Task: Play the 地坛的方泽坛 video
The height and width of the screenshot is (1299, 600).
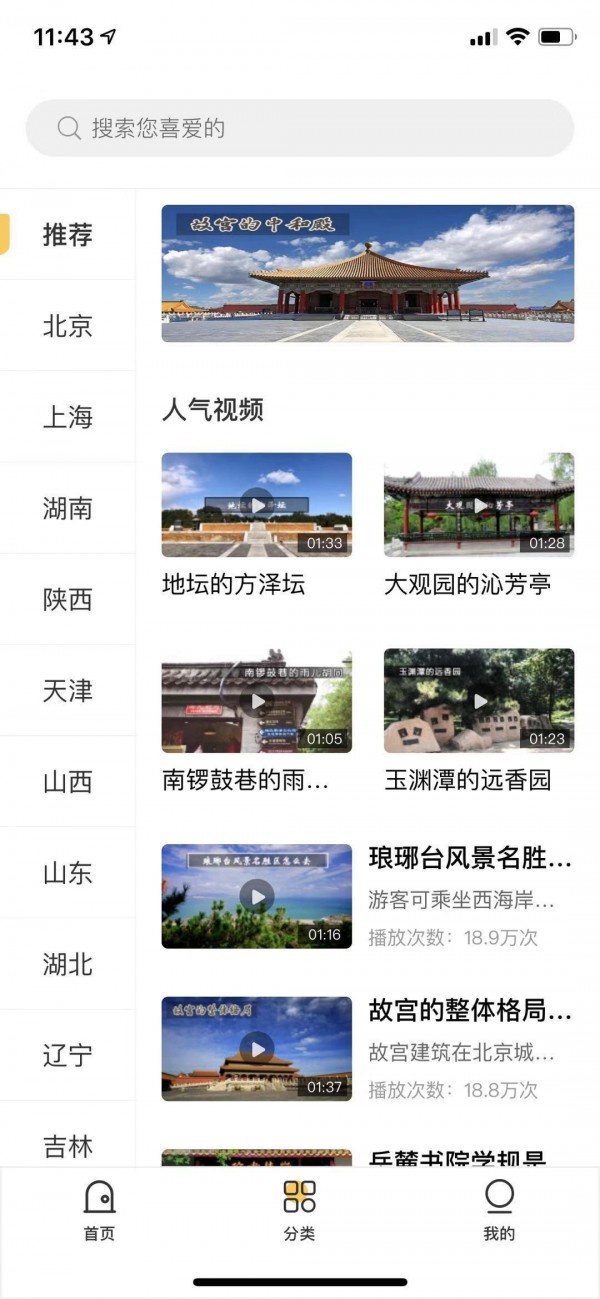Action: click(x=257, y=505)
